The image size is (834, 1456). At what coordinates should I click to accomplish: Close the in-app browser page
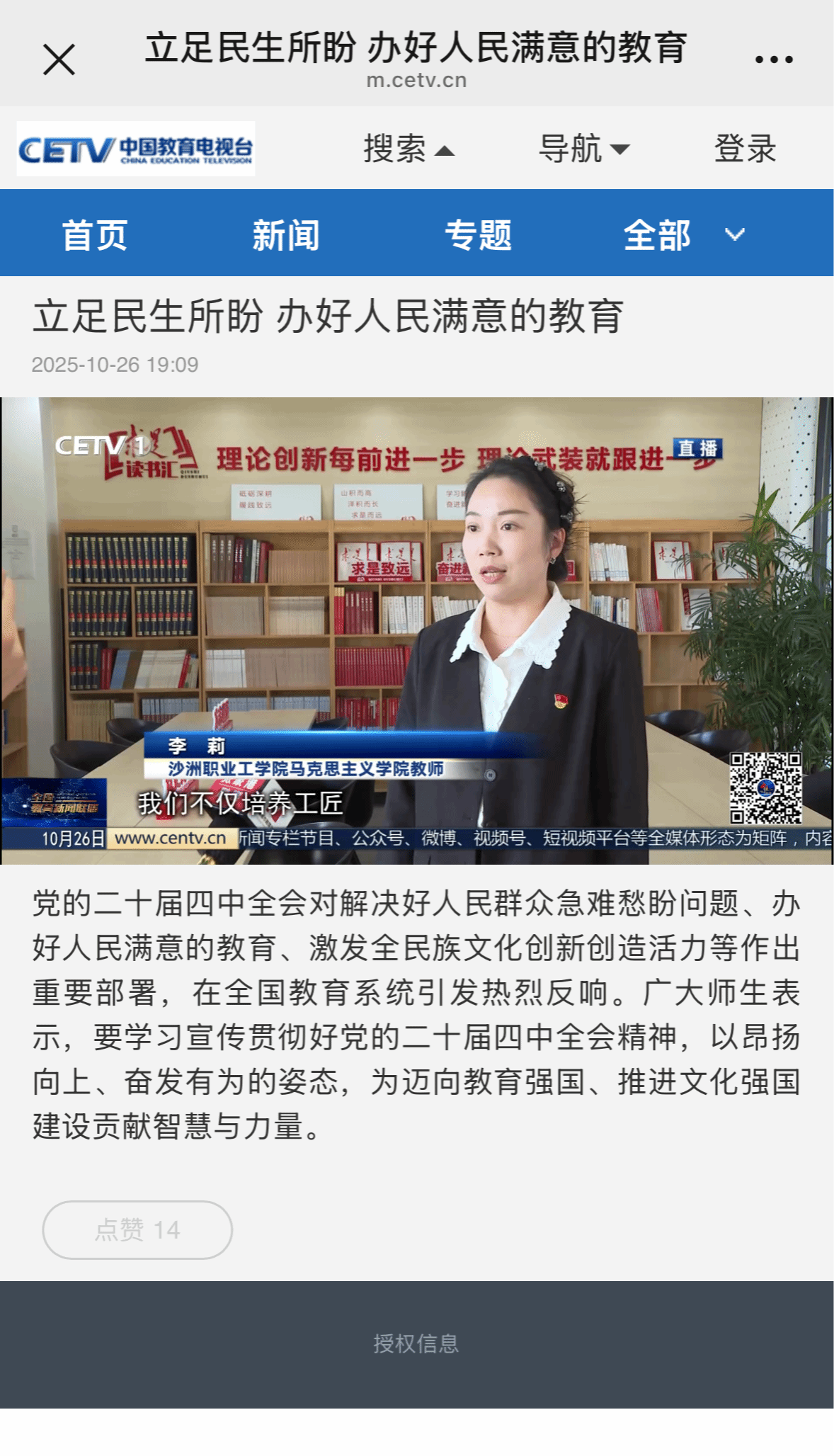[59, 59]
